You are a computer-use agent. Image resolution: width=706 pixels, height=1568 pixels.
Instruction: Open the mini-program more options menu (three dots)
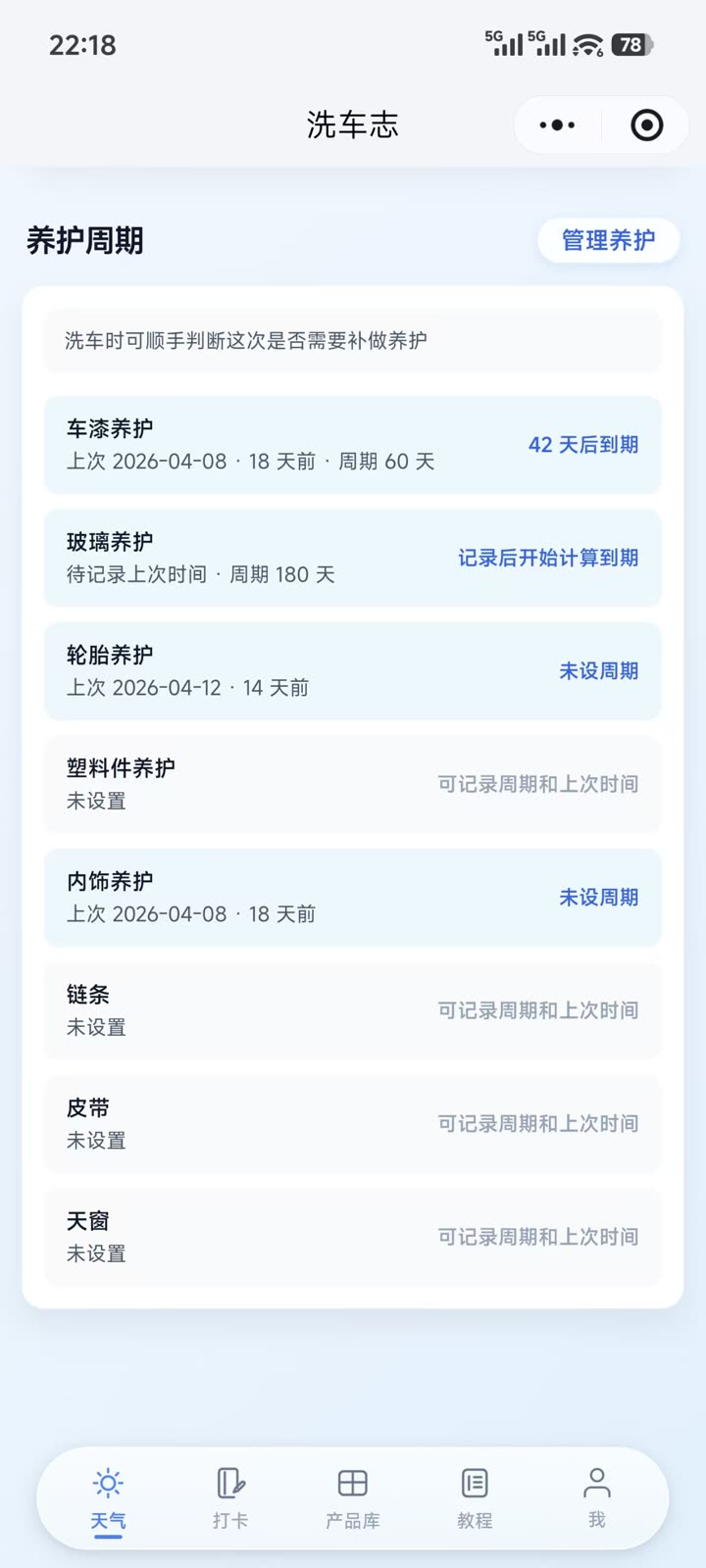556,124
